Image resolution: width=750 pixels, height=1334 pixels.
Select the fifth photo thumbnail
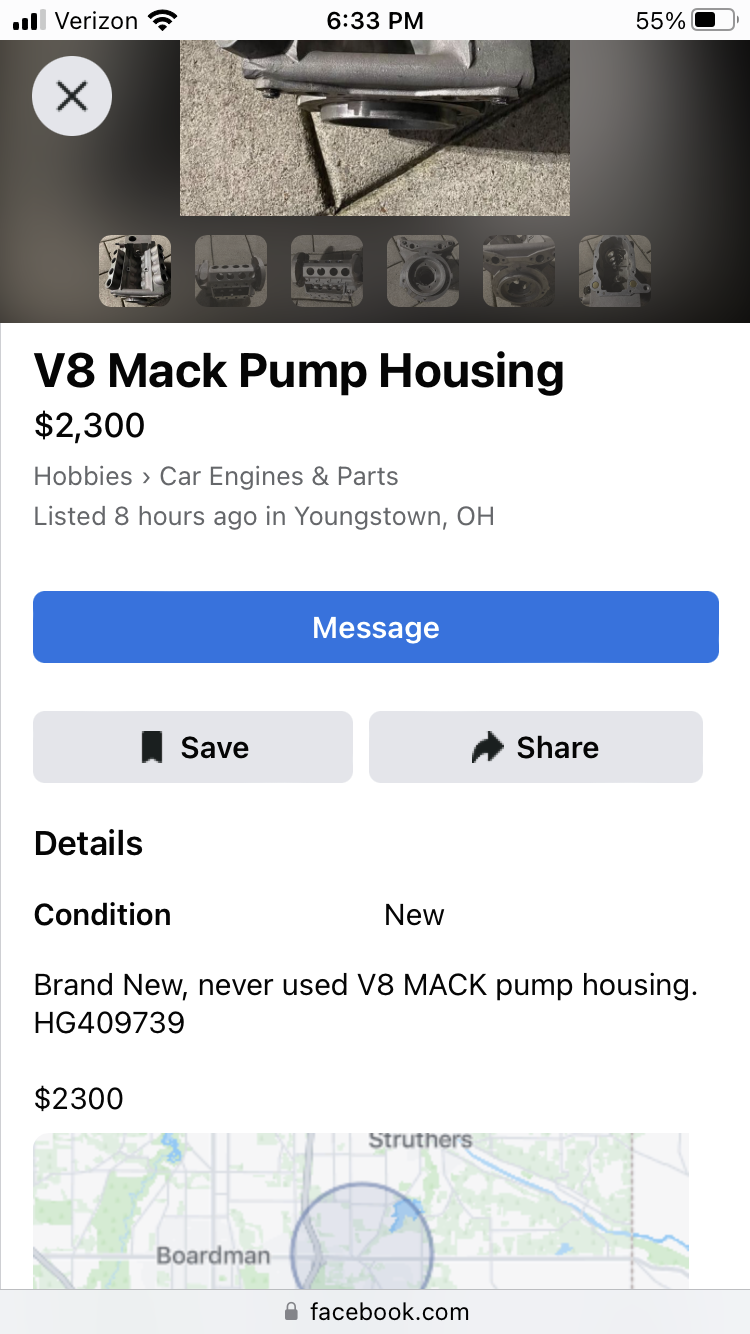pyautogui.click(x=519, y=271)
